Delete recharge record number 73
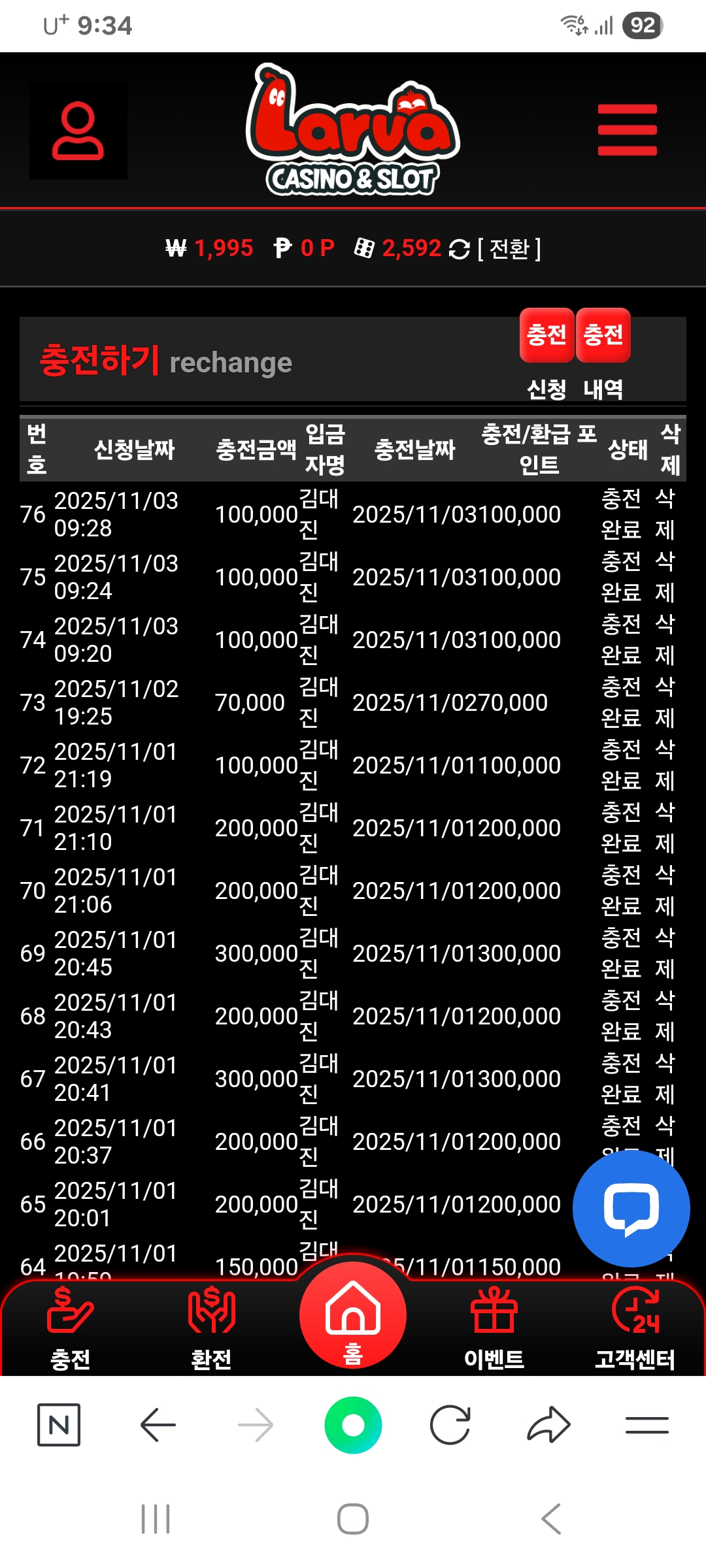The image size is (706, 1568). point(665,702)
